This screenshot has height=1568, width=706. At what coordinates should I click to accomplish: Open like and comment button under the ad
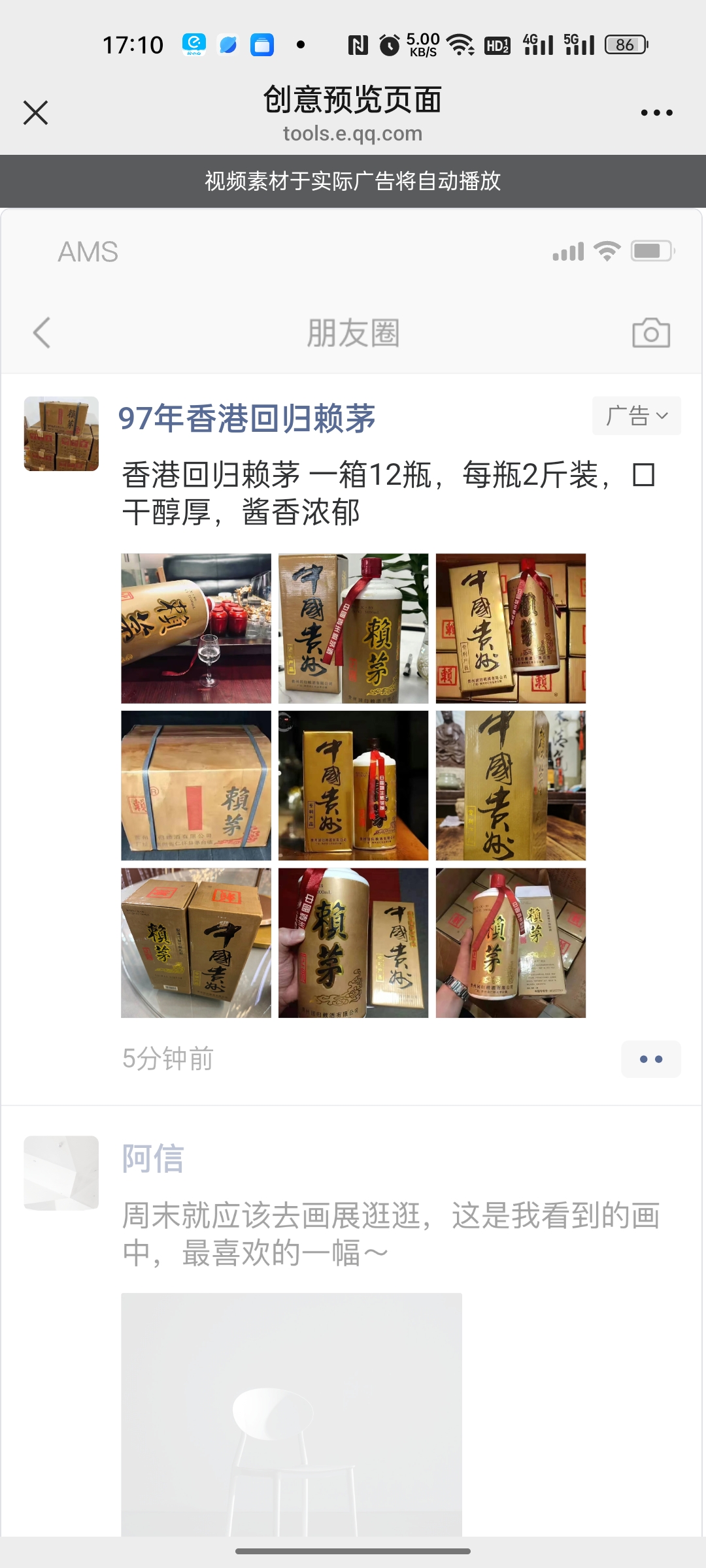click(x=650, y=1059)
